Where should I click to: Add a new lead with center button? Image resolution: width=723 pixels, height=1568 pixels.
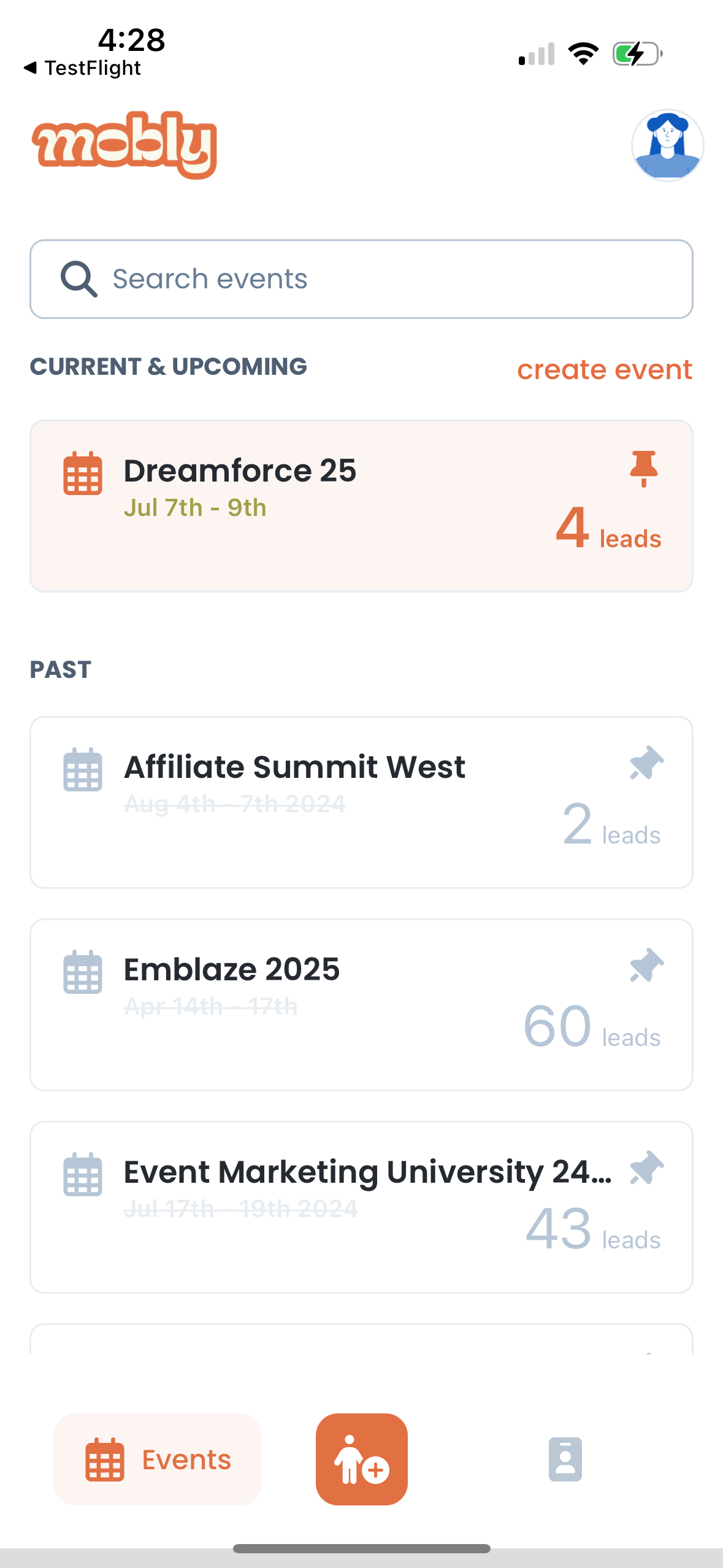click(362, 1459)
